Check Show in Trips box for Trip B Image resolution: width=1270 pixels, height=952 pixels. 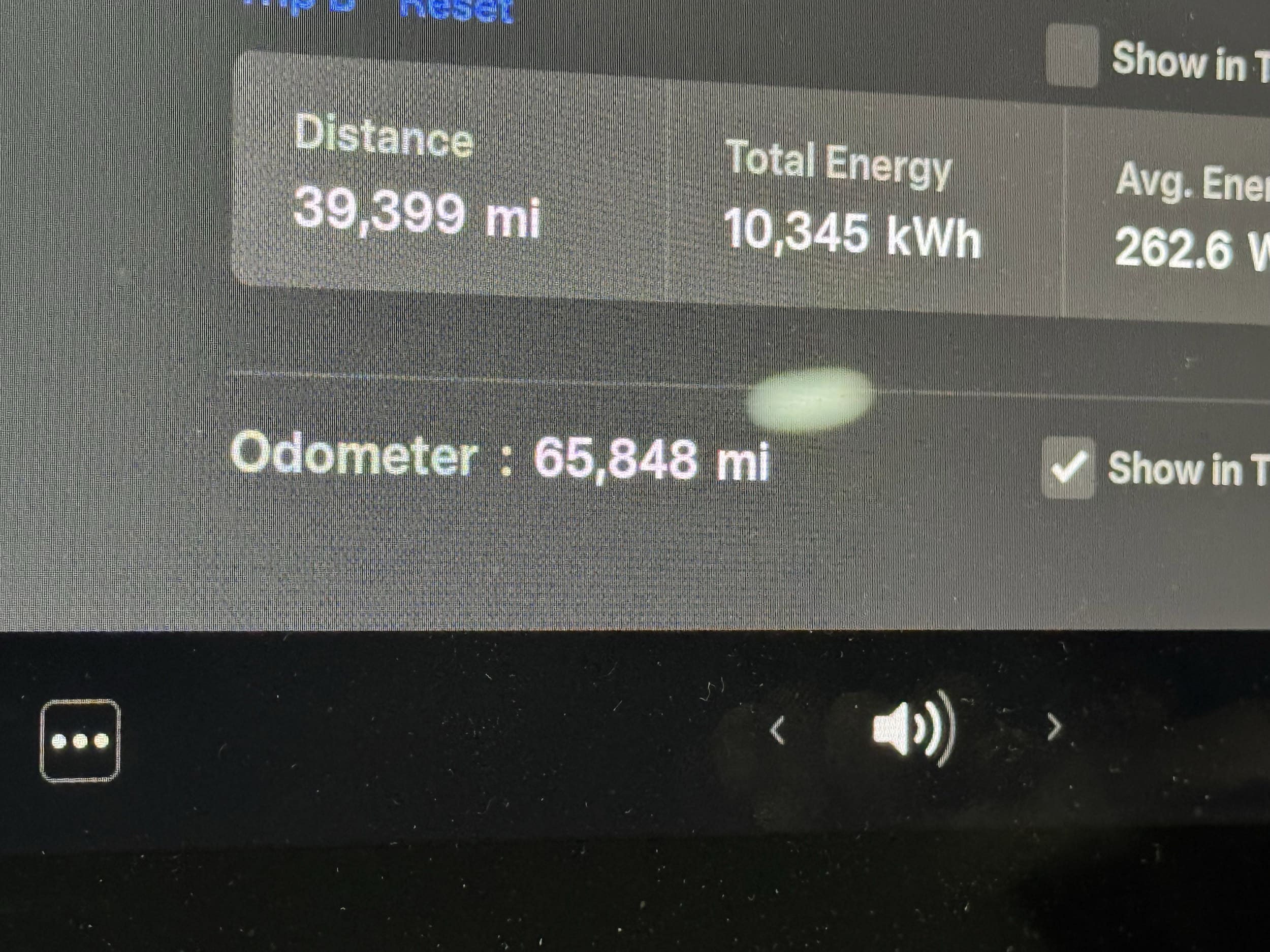1071,56
